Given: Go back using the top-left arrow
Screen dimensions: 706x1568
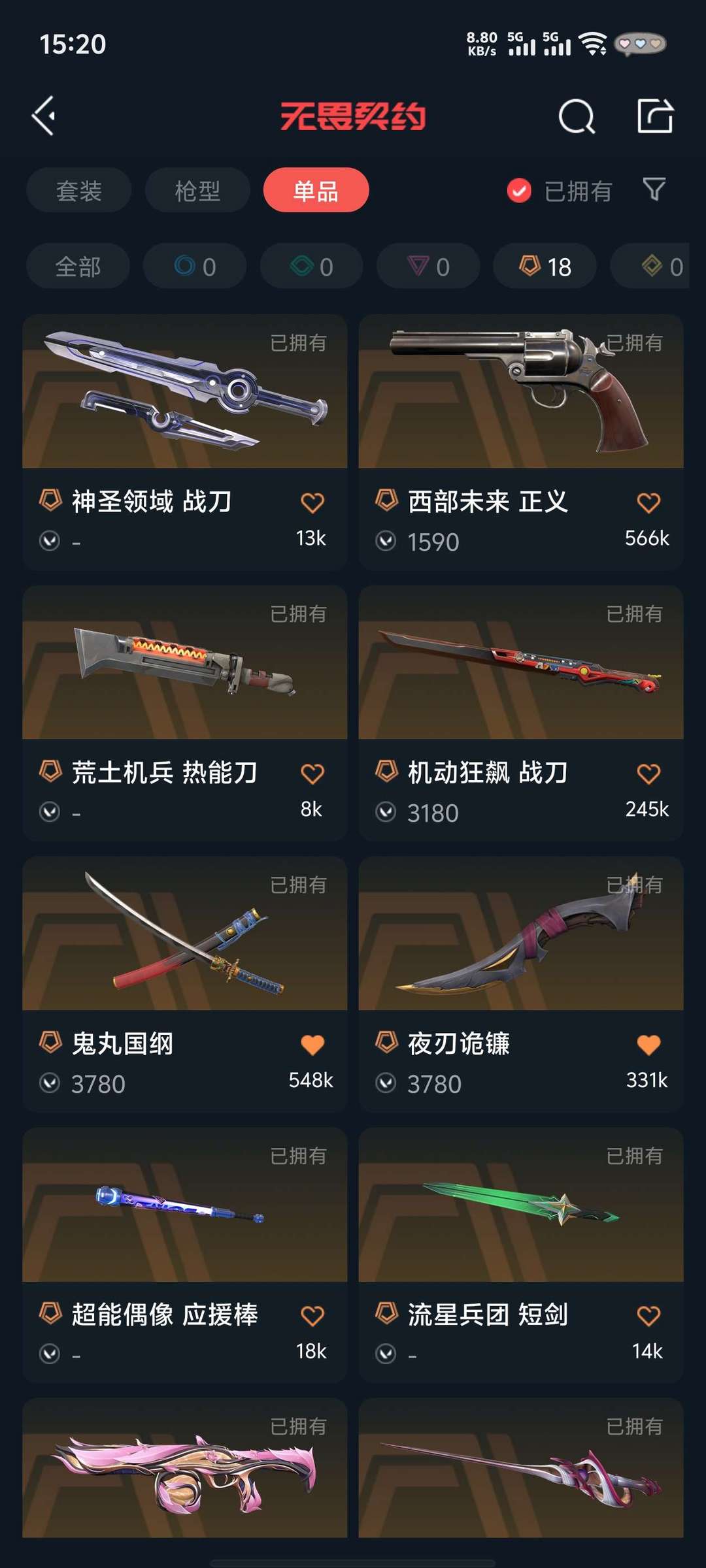Looking at the screenshot, I should pyautogui.click(x=44, y=116).
